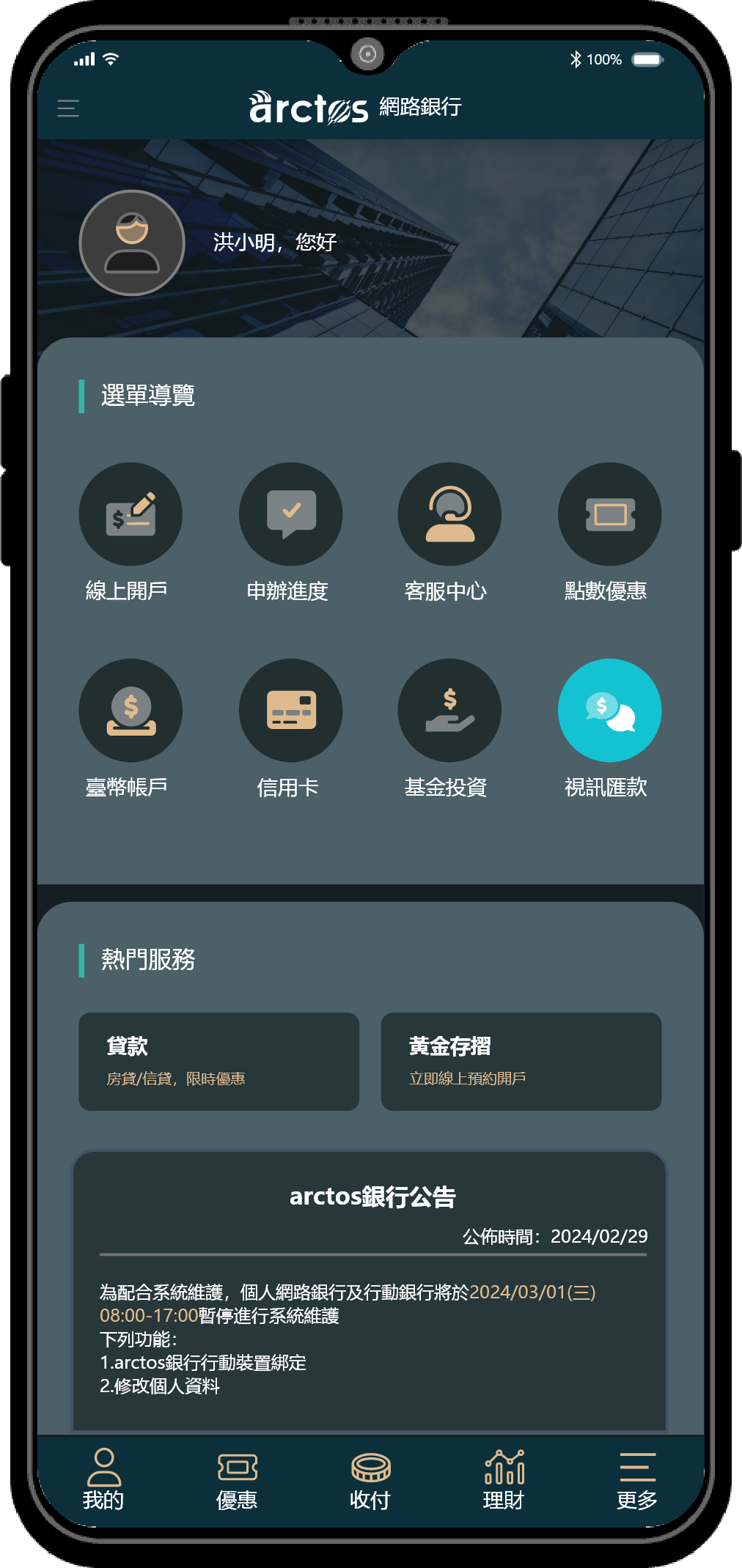Open the 貸款 loan service card
This screenshot has width=742, height=1568.
pos(218,1062)
